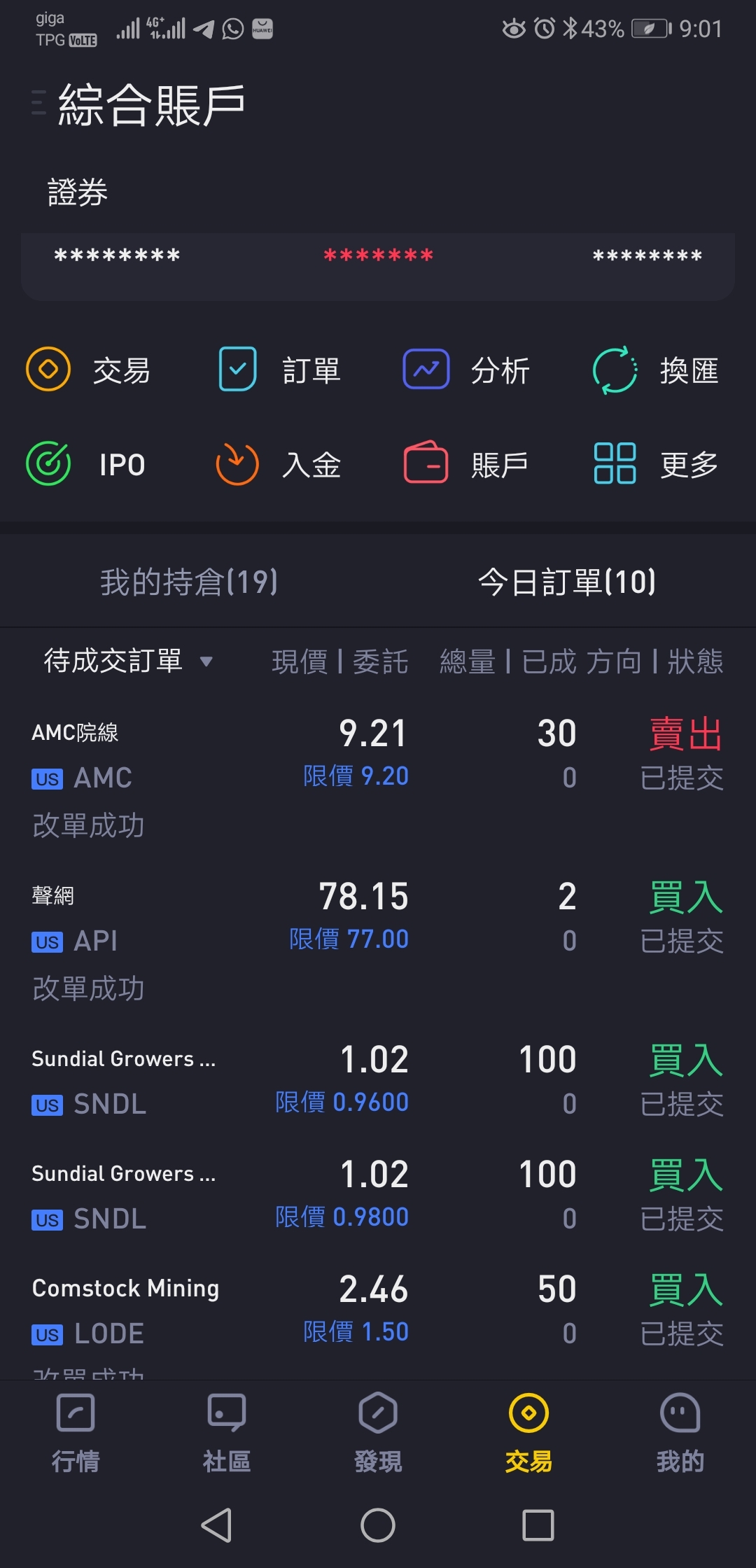Open 入金 deposit funds
Image resolution: width=756 pixels, height=1568 pixels.
(278, 464)
